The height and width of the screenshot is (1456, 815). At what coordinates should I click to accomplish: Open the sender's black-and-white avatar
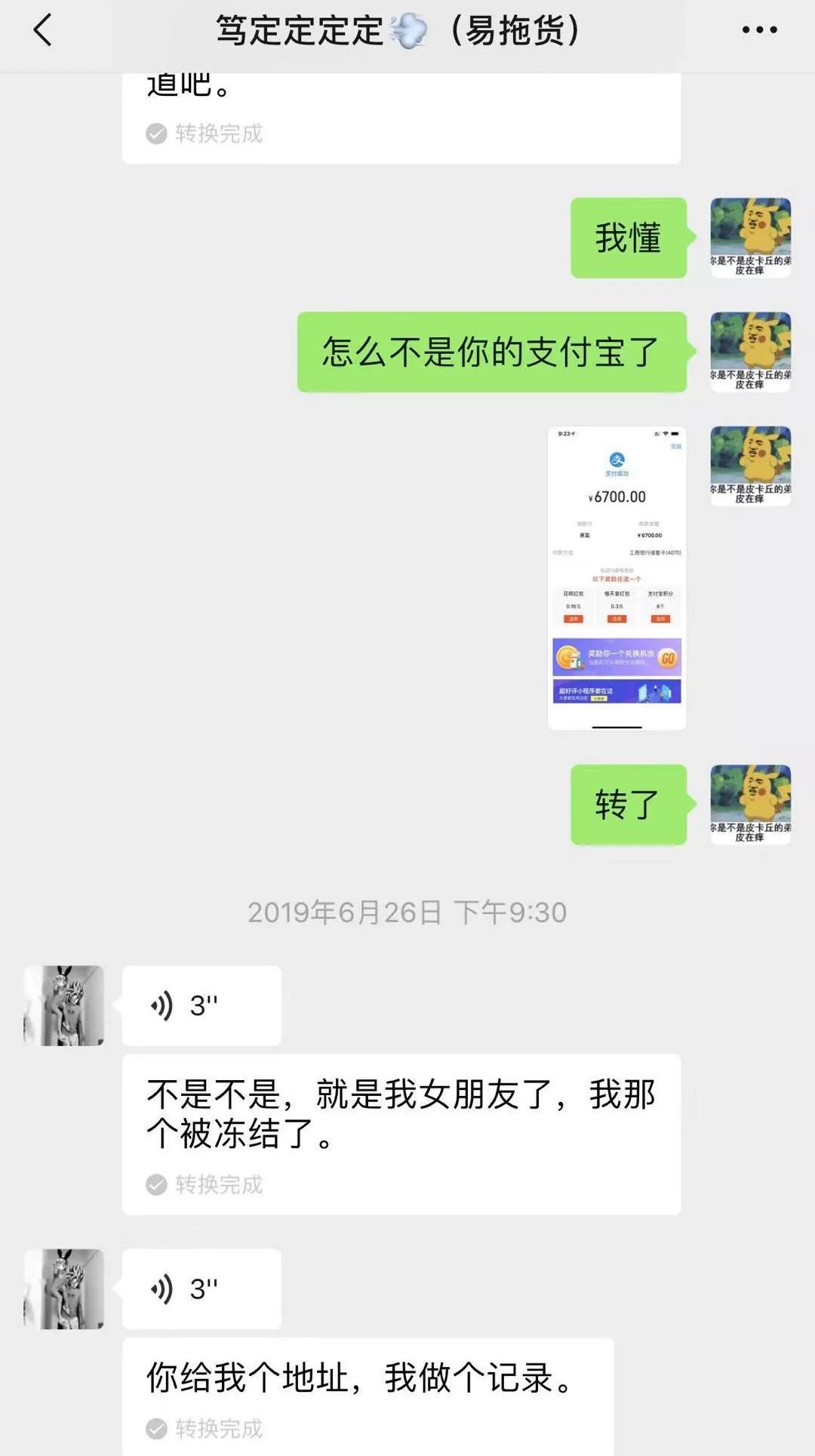(x=64, y=1004)
